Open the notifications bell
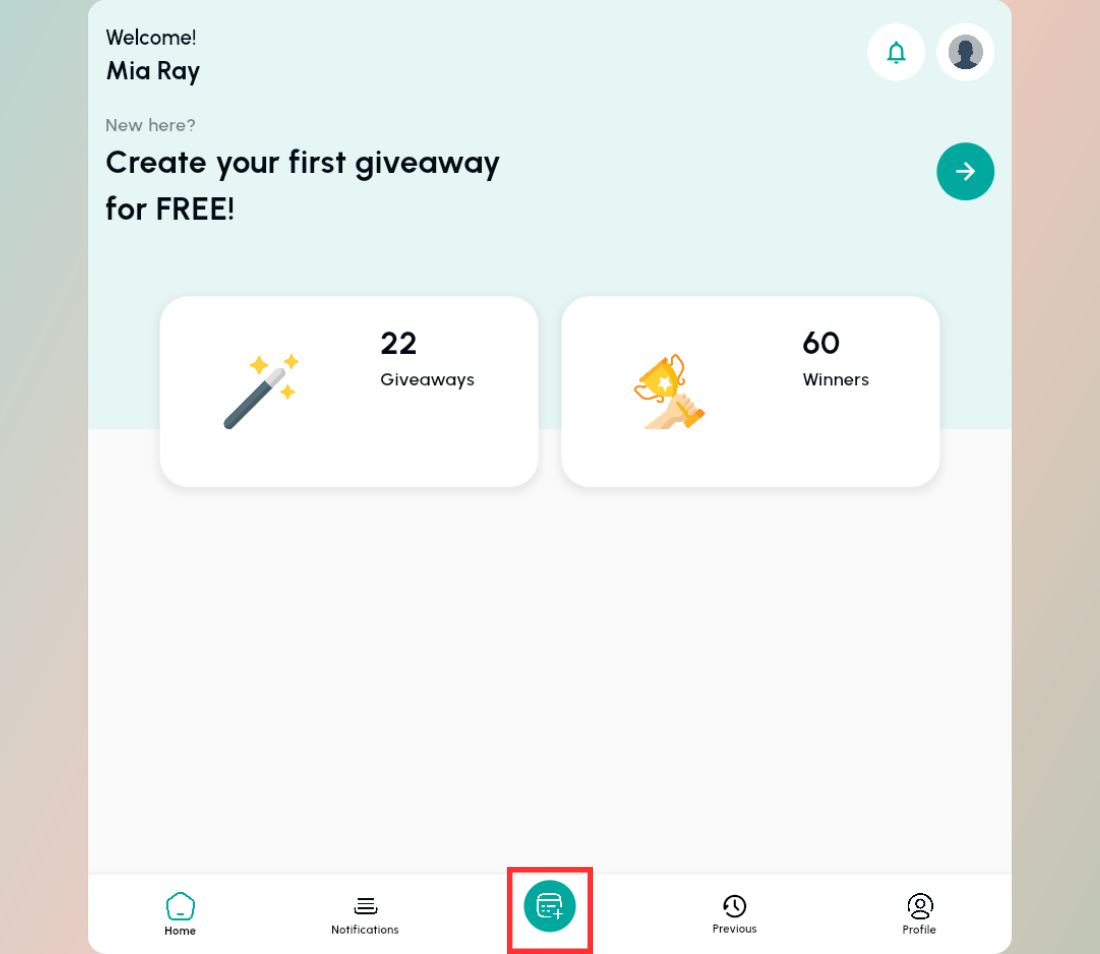Viewport: 1100px width, 954px height. pyautogui.click(x=896, y=52)
